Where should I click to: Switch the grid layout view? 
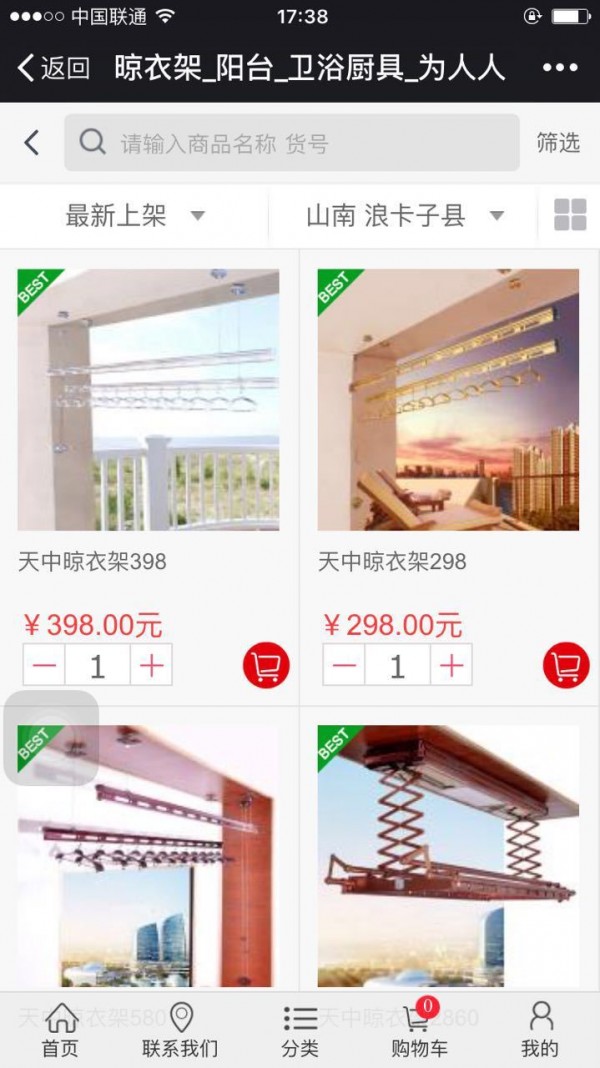pos(570,215)
